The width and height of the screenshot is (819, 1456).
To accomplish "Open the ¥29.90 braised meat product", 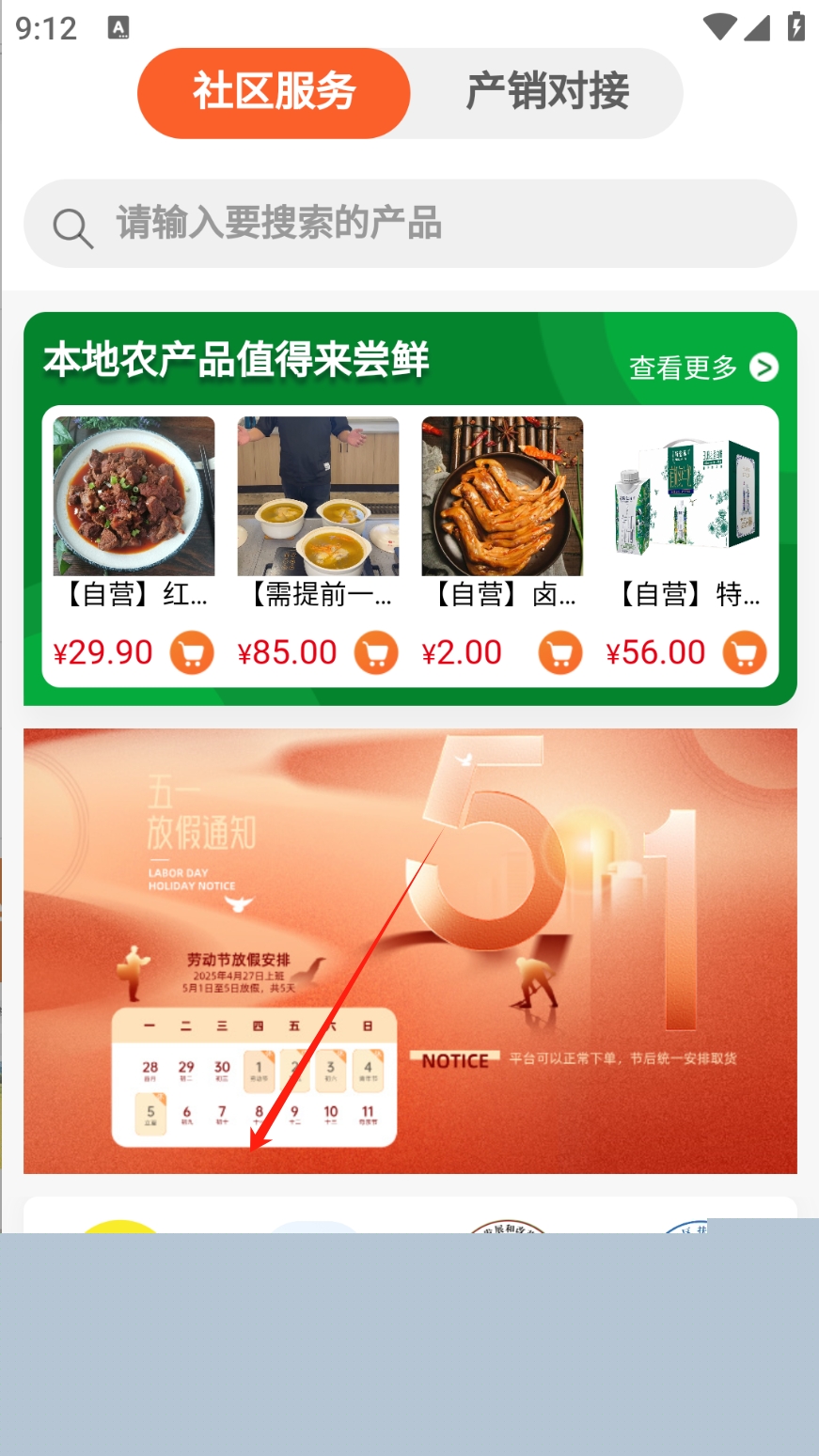I will pyautogui.click(x=134, y=496).
